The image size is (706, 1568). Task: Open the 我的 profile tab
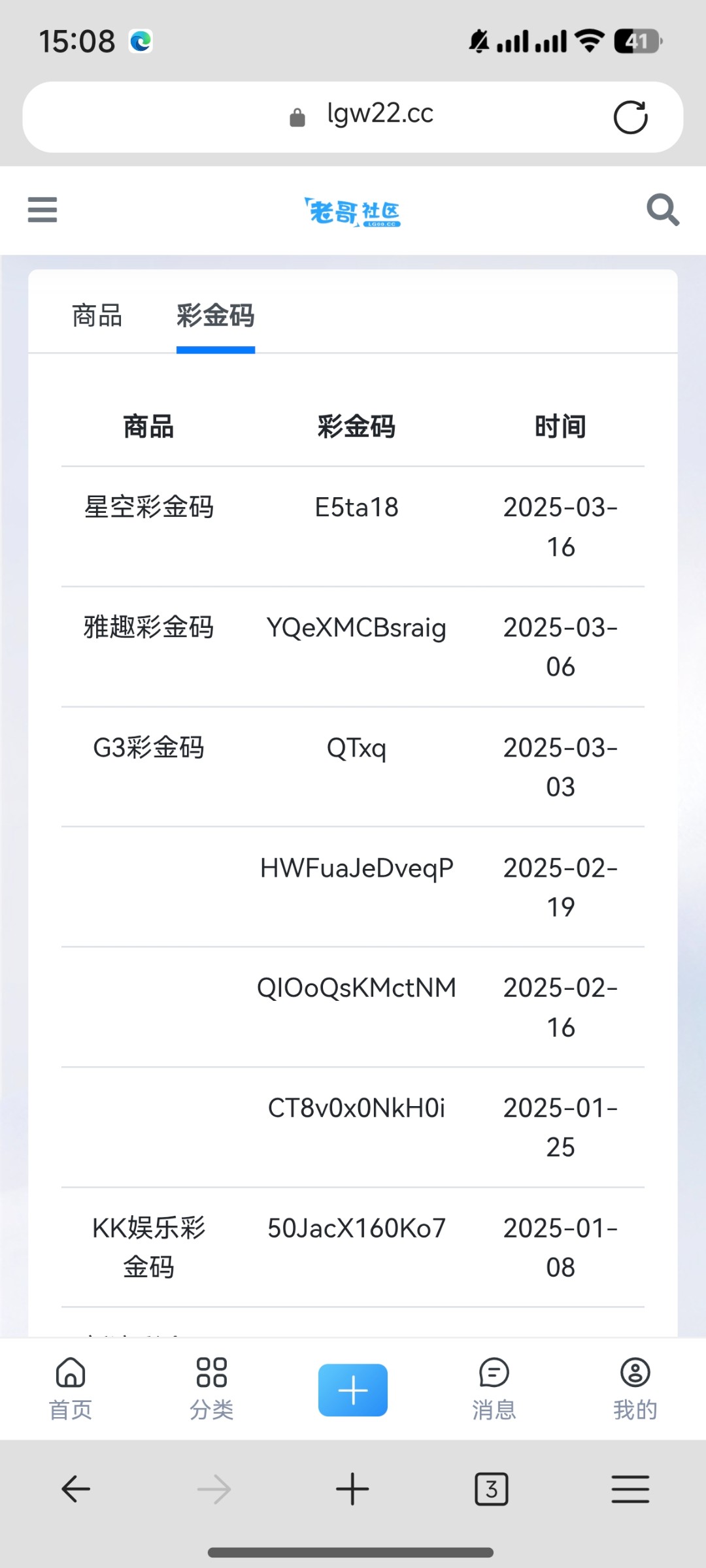coord(635,1389)
